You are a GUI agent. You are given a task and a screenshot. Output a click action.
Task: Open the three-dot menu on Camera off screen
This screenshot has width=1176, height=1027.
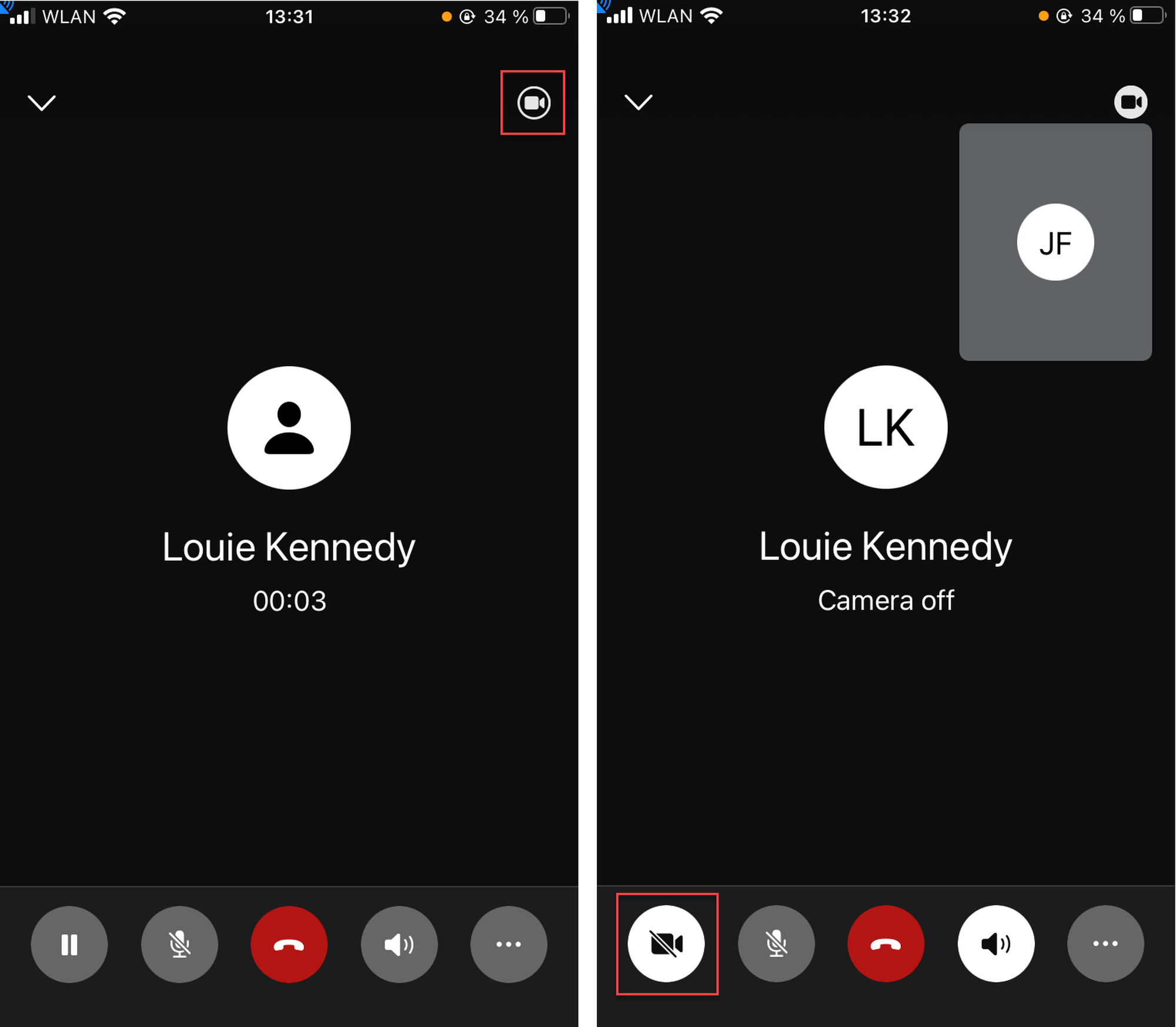(x=1105, y=944)
